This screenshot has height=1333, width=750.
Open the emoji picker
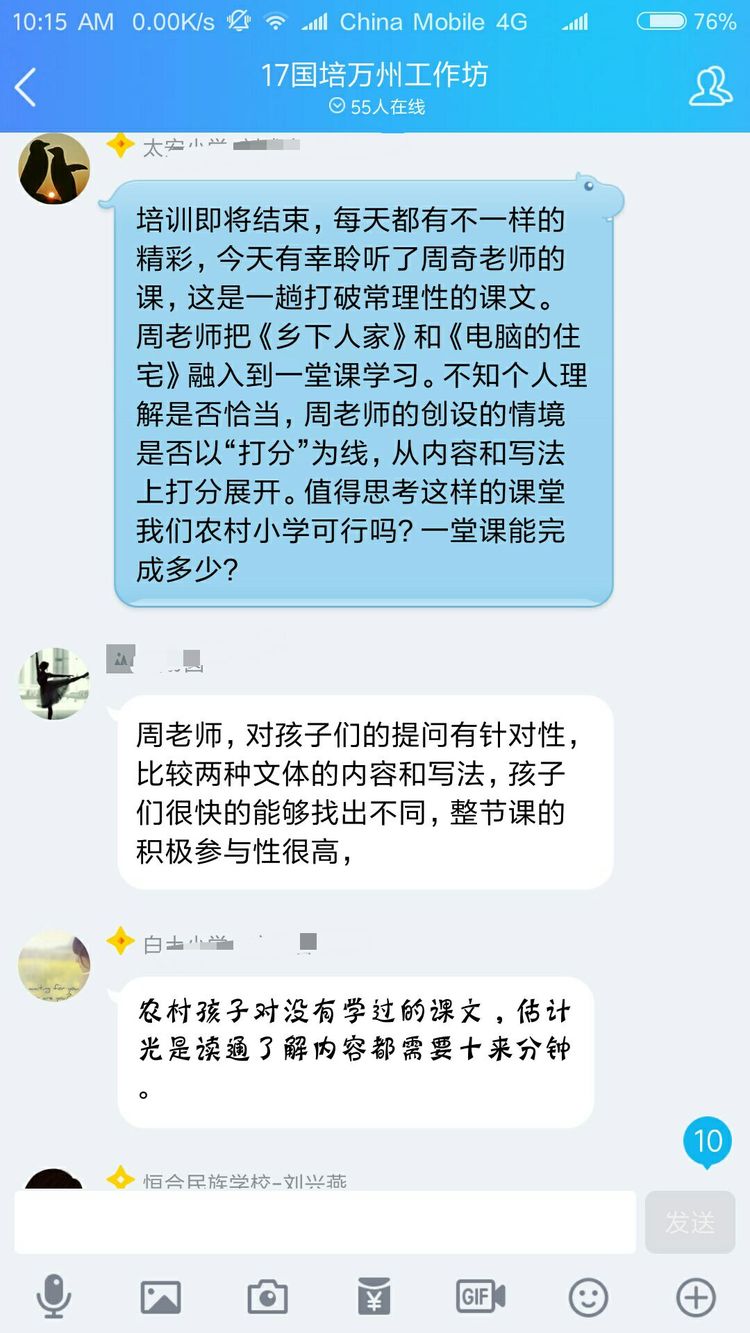(588, 1297)
